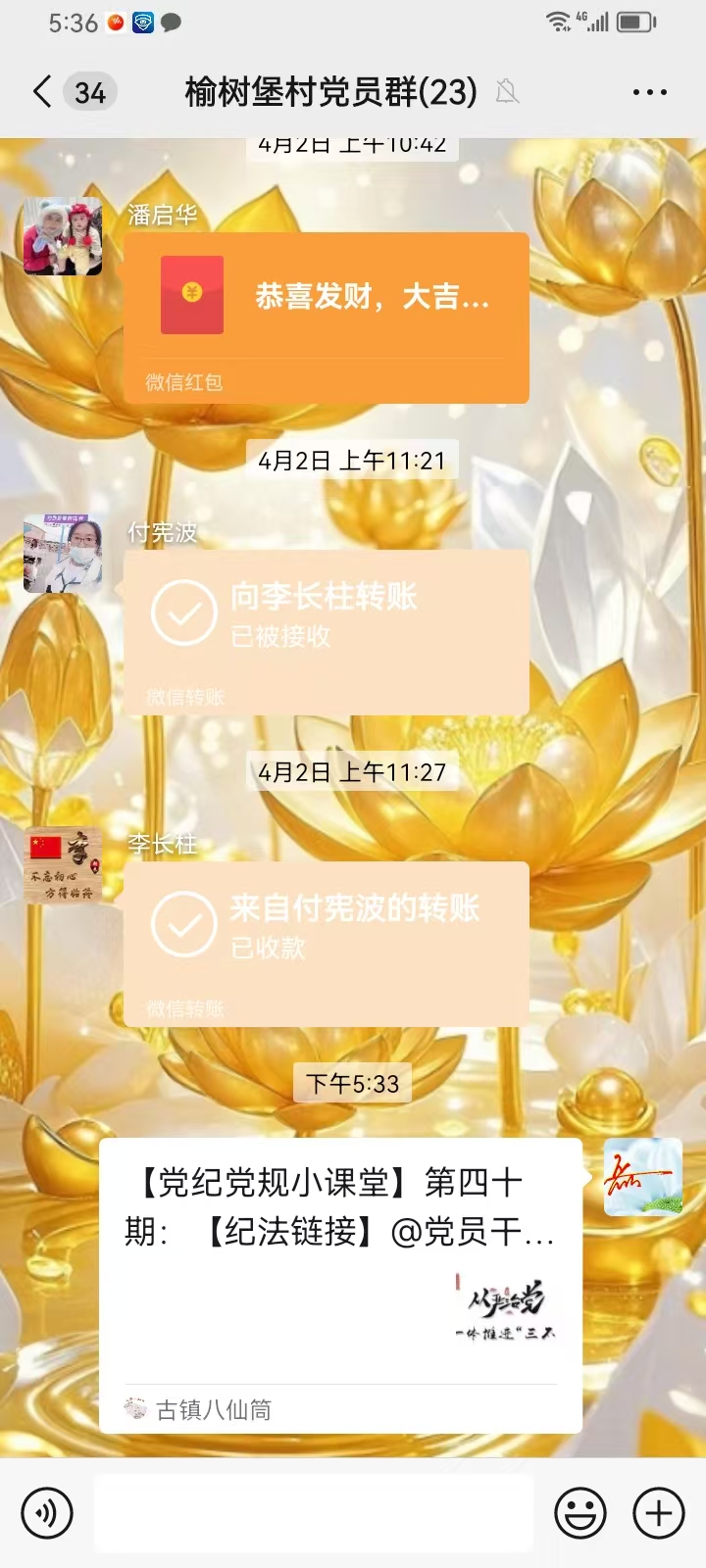Screen dimensions: 706x1568
Task: Open 李长柱's avatar profile
Action: click(x=63, y=865)
